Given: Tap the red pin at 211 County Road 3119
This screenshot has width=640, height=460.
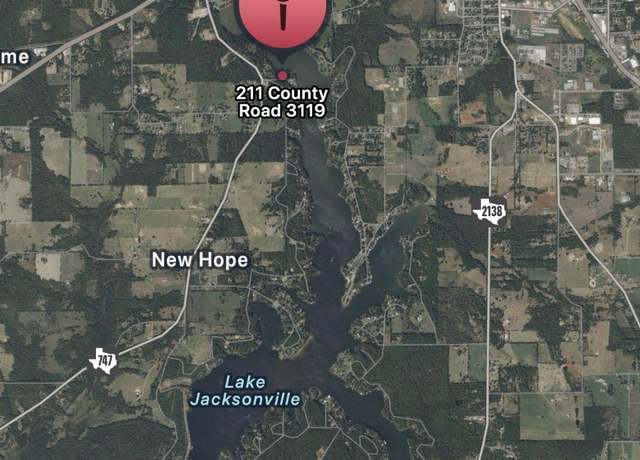Looking at the screenshot, I should pos(282,20).
